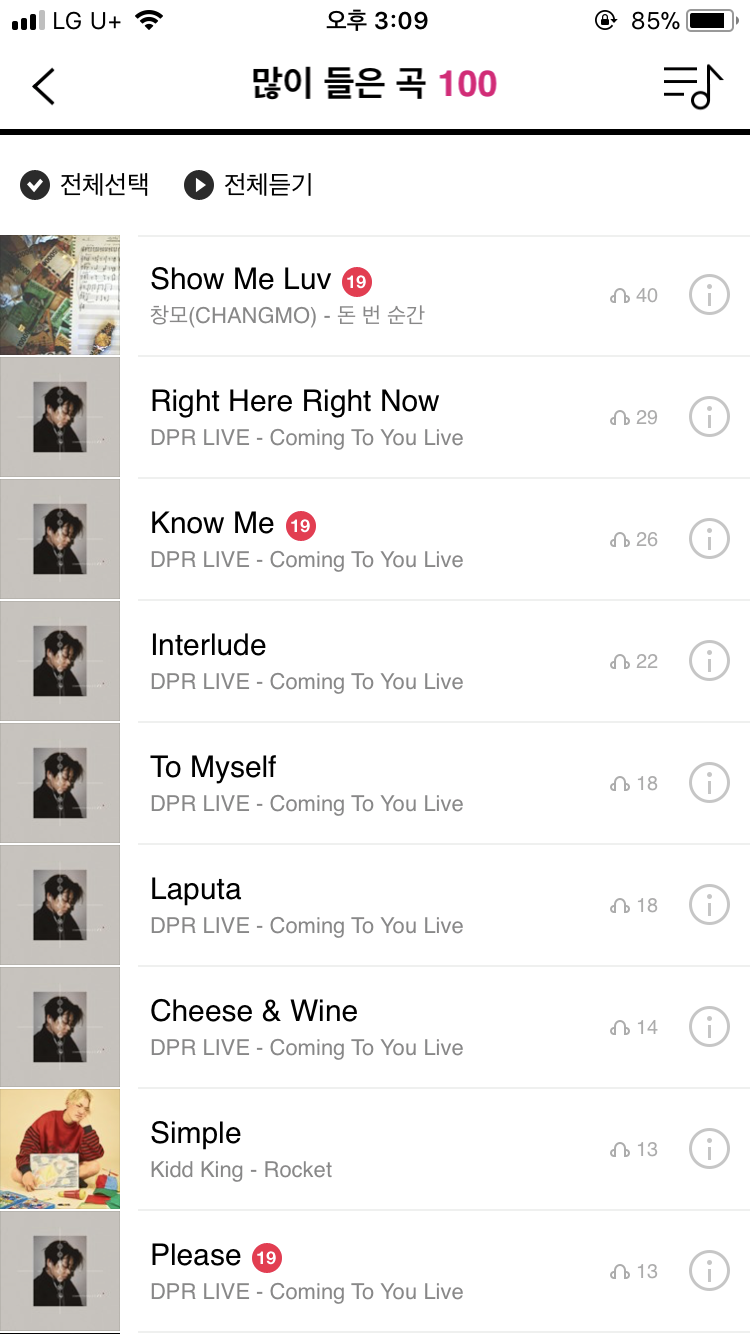Show info for Interlude
The height and width of the screenshot is (1334, 750).
click(x=709, y=662)
